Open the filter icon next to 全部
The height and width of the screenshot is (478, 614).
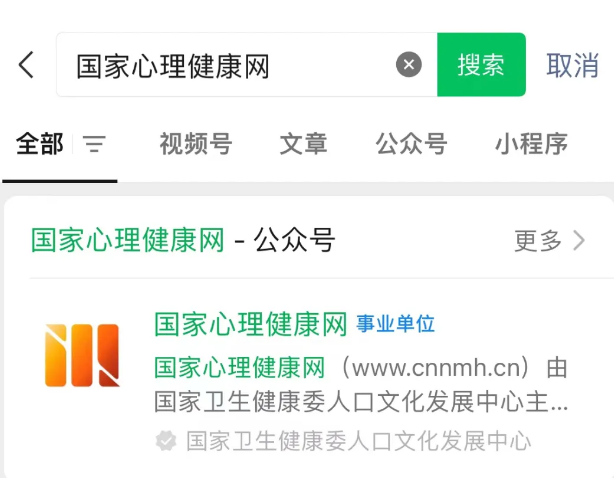click(x=94, y=145)
